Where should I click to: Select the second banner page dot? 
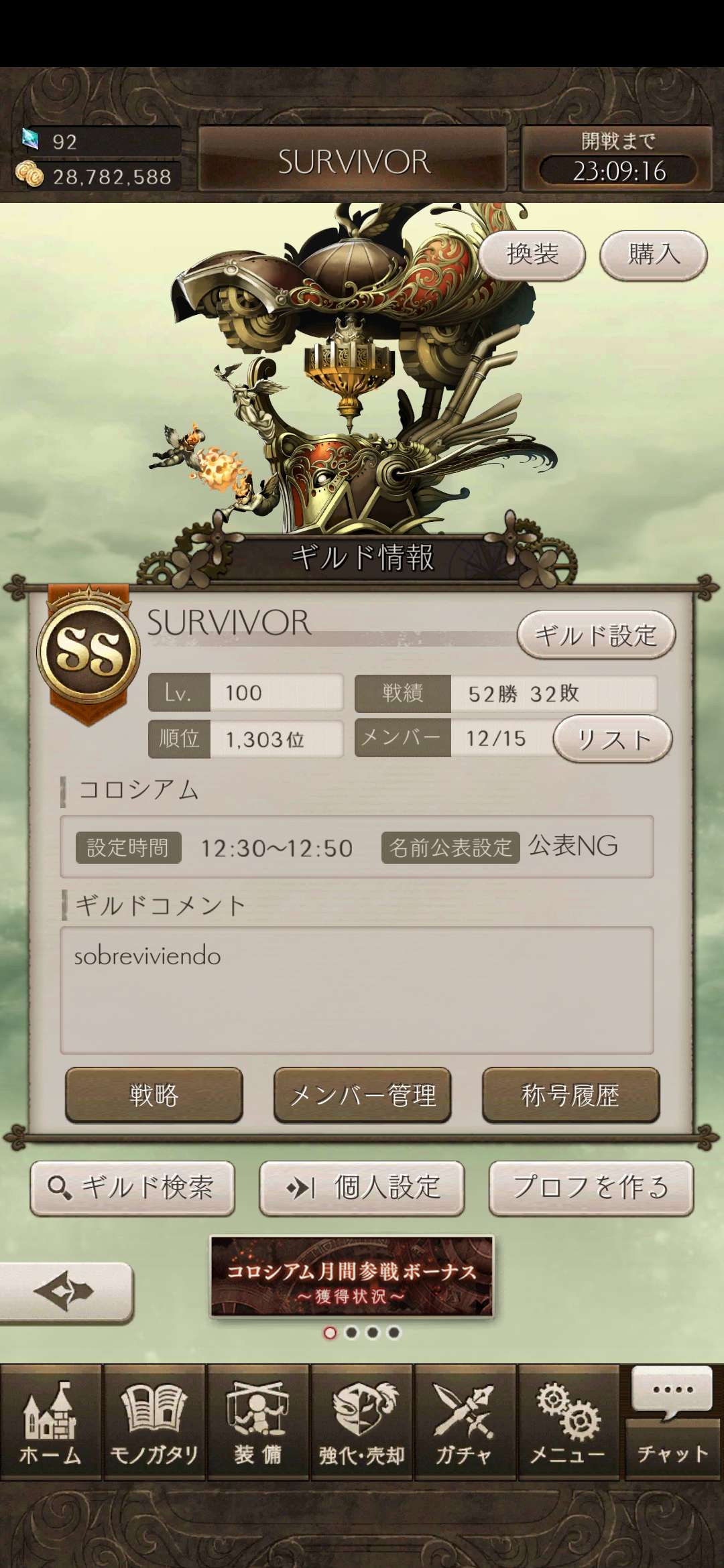(x=351, y=1333)
